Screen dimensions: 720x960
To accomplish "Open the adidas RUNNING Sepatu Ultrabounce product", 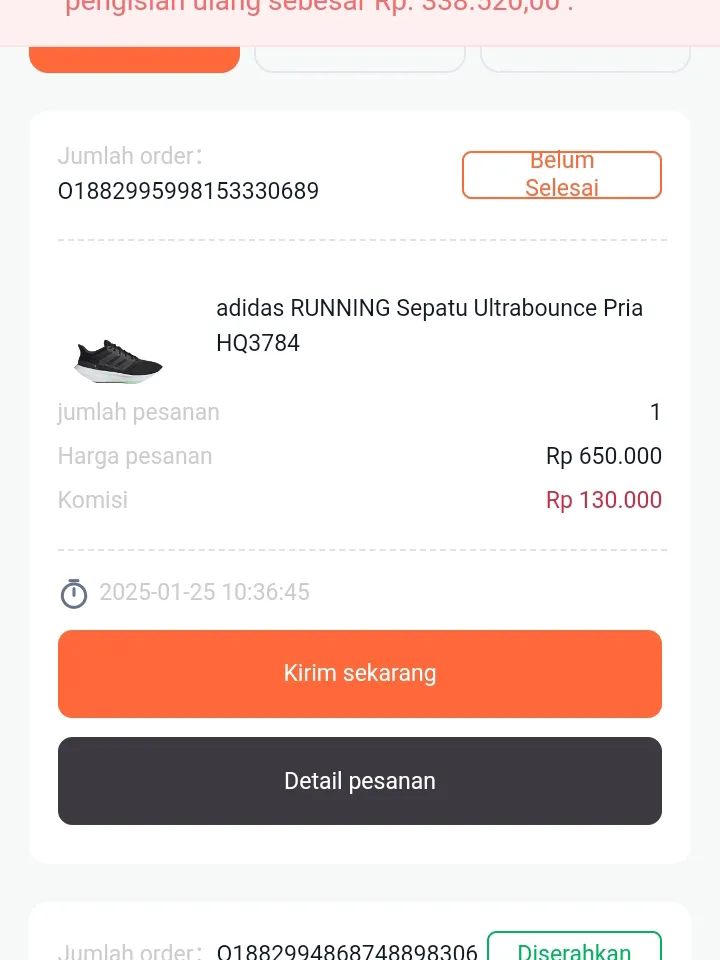I will point(429,324).
